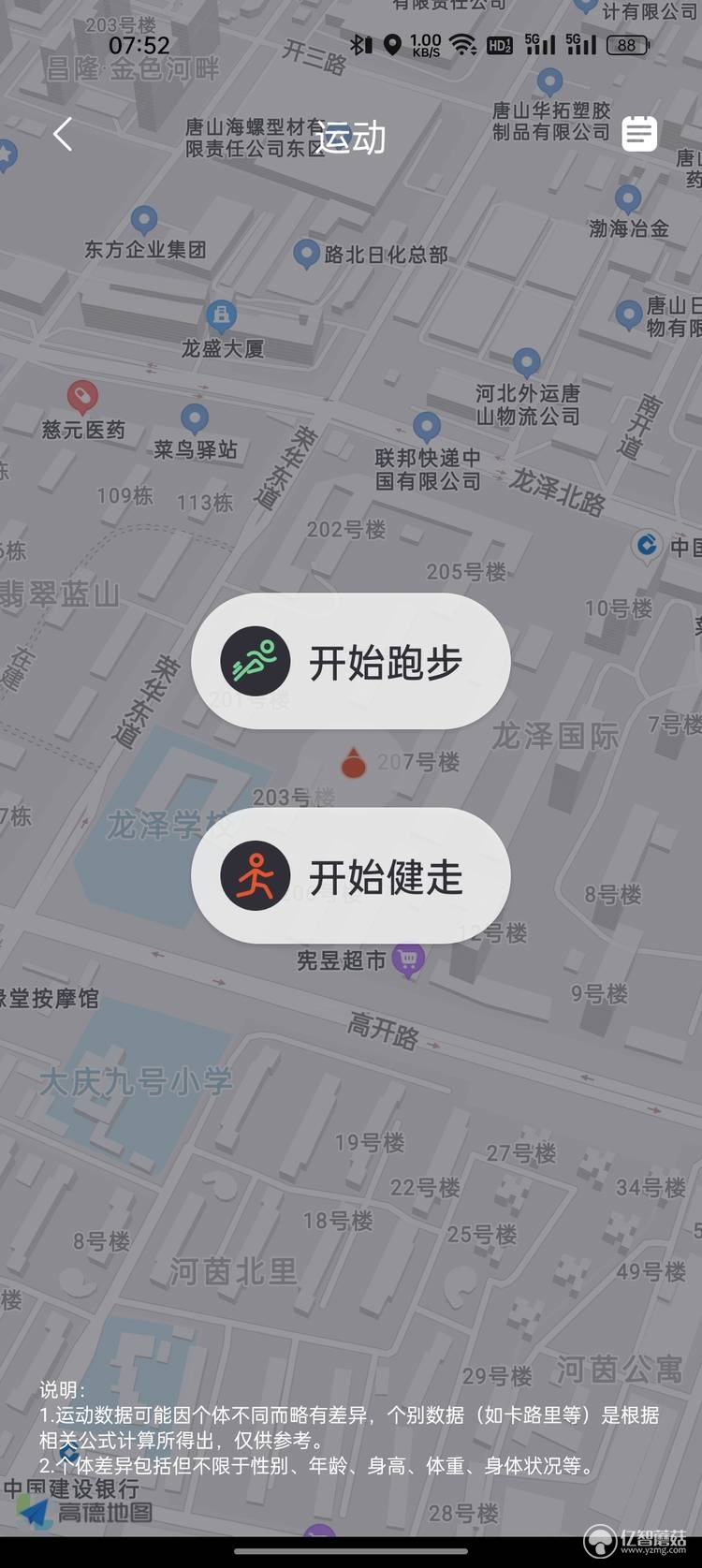This screenshot has width=702, height=1568.
Task: Go back using the top-left arrow
Action: (x=63, y=135)
